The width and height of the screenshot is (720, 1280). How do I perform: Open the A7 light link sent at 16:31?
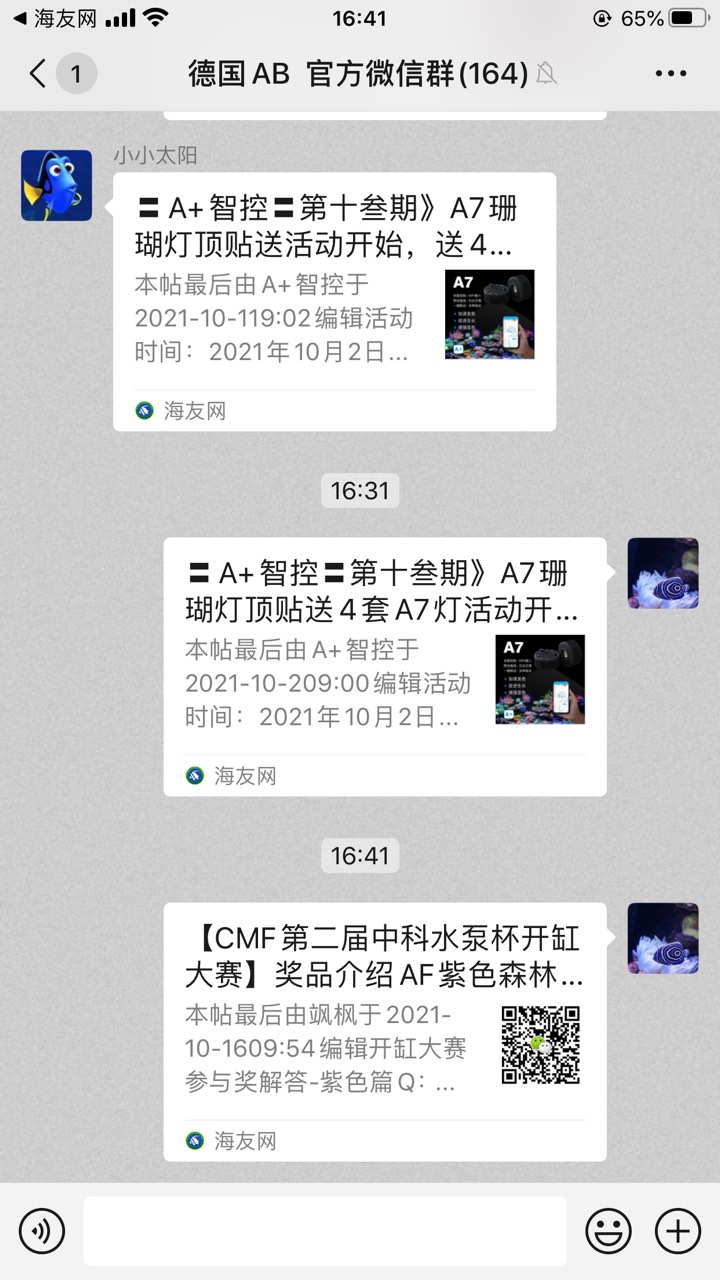(384, 665)
